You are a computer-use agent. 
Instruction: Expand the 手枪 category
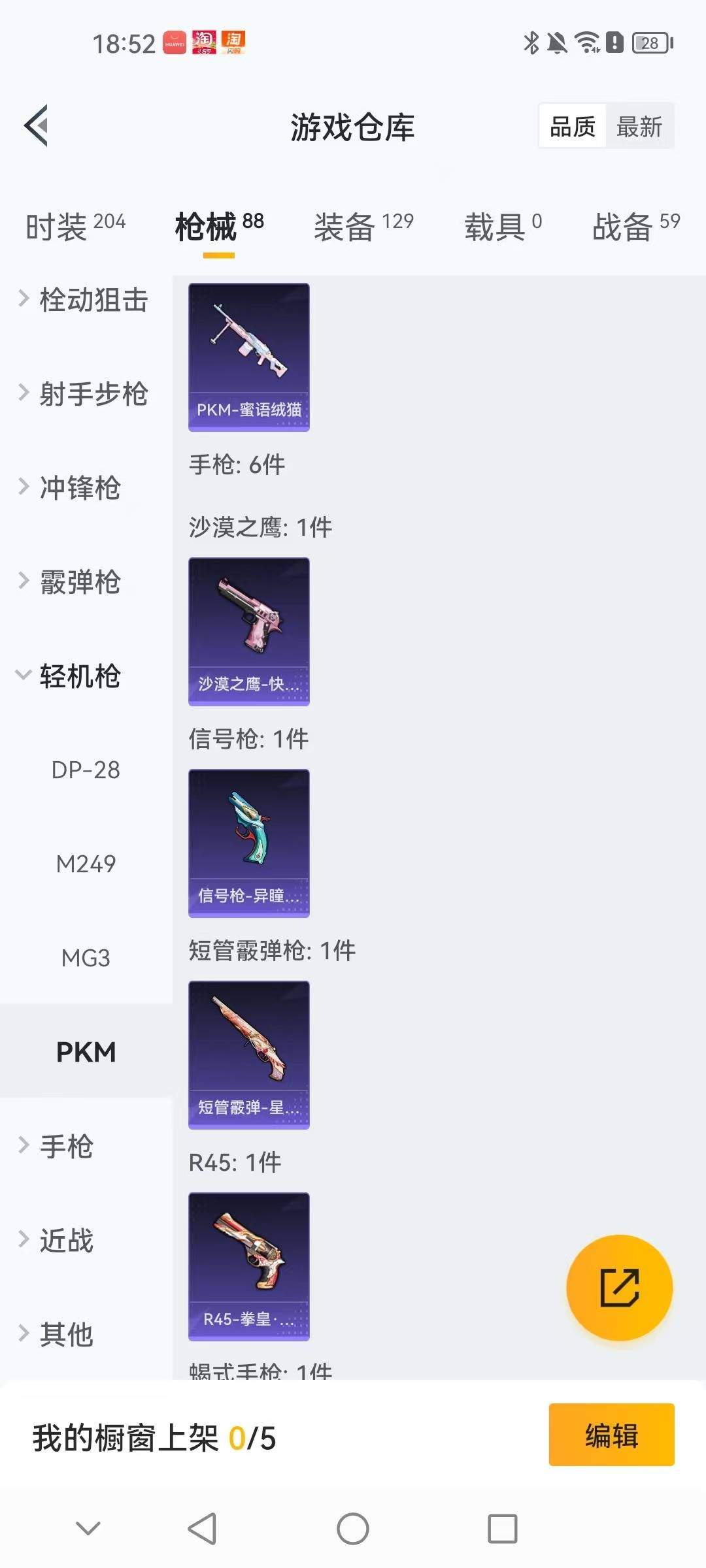67,1147
